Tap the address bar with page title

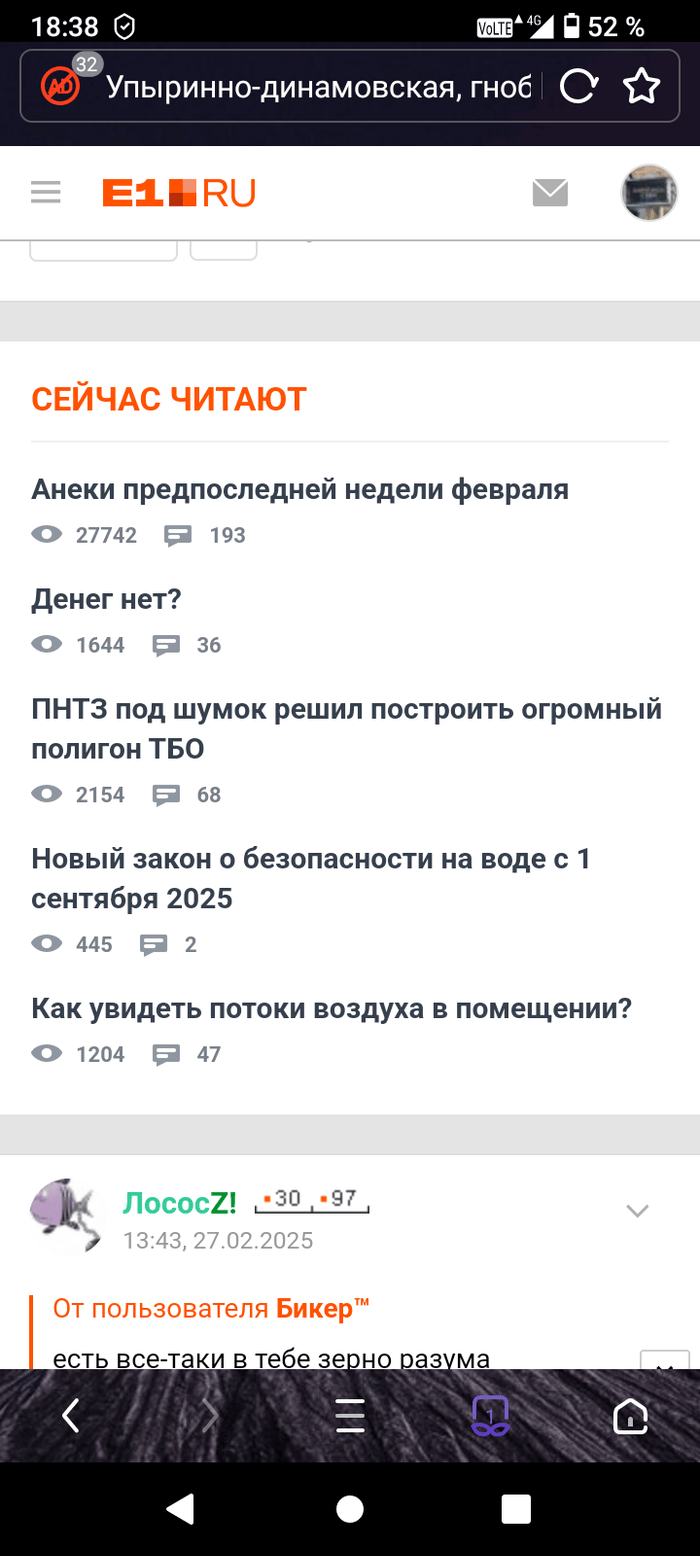pyautogui.click(x=318, y=88)
